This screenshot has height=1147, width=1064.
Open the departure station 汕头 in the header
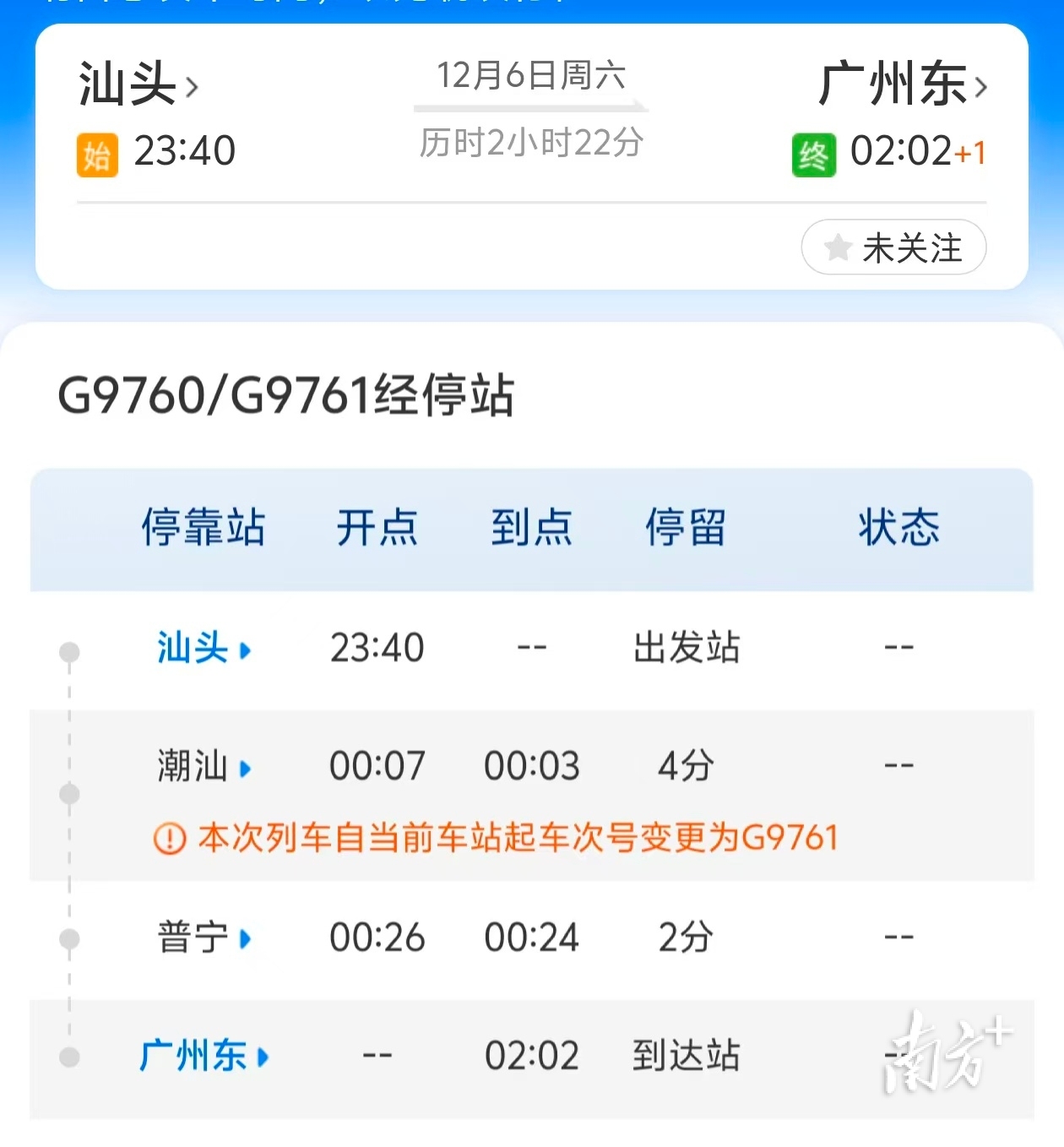tap(138, 84)
